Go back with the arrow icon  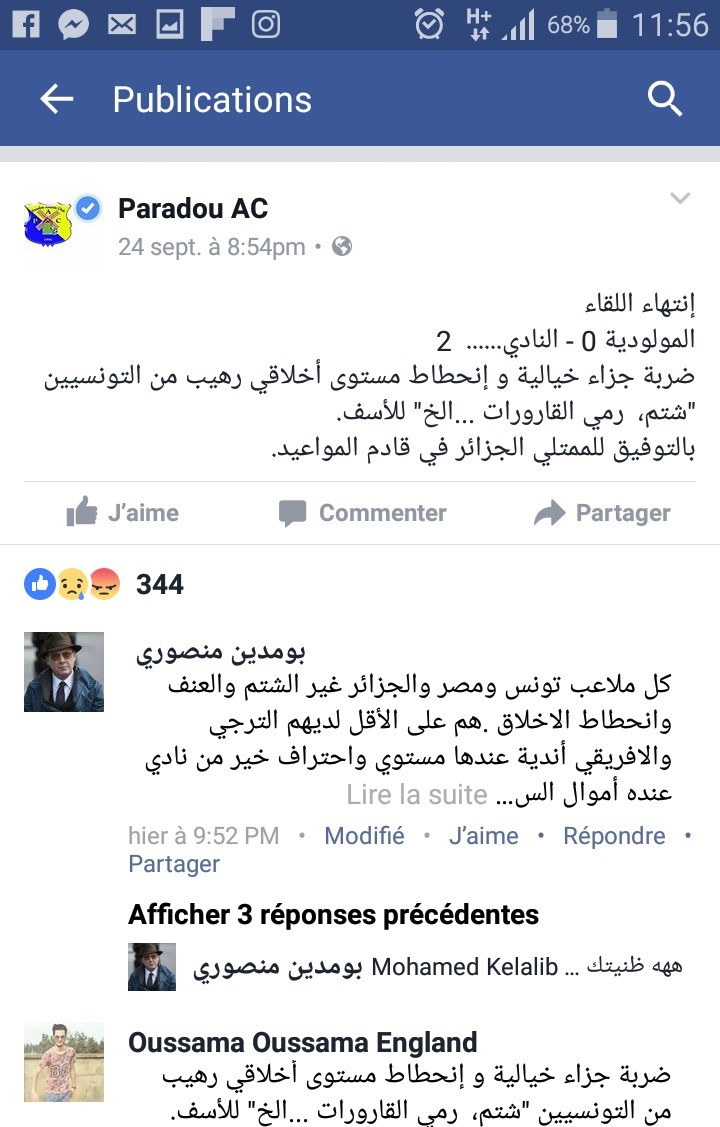coord(57,99)
